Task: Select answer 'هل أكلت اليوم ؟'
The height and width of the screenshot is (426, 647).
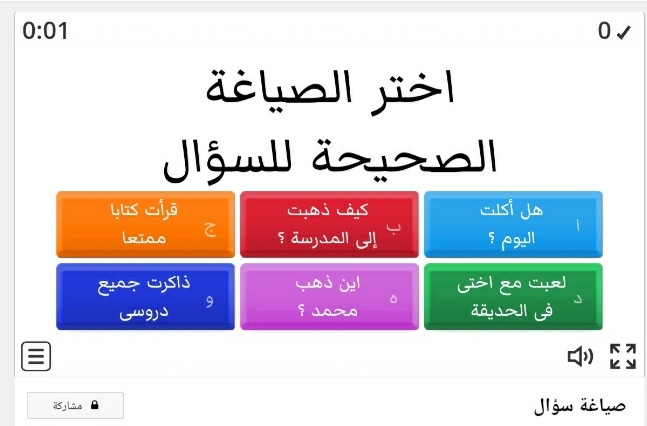Action: click(x=513, y=224)
